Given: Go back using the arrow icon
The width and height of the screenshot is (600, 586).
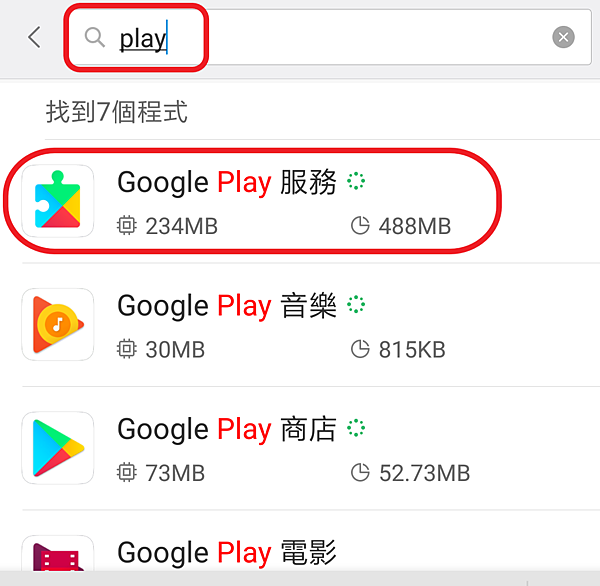Looking at the screenshot, I should click(x=34, y=38).
